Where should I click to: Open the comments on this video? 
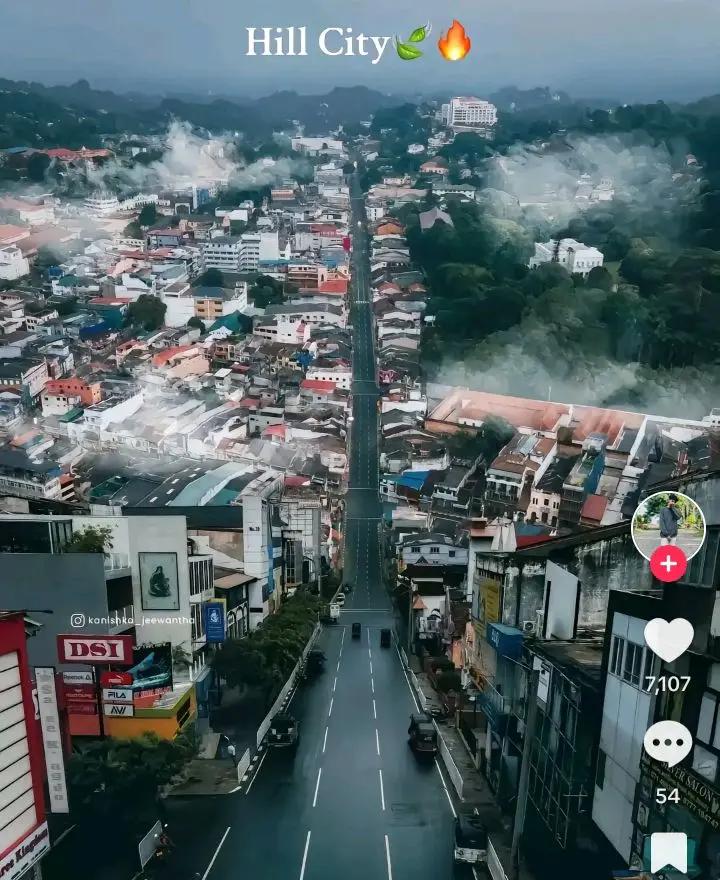[x=668, y=744]
